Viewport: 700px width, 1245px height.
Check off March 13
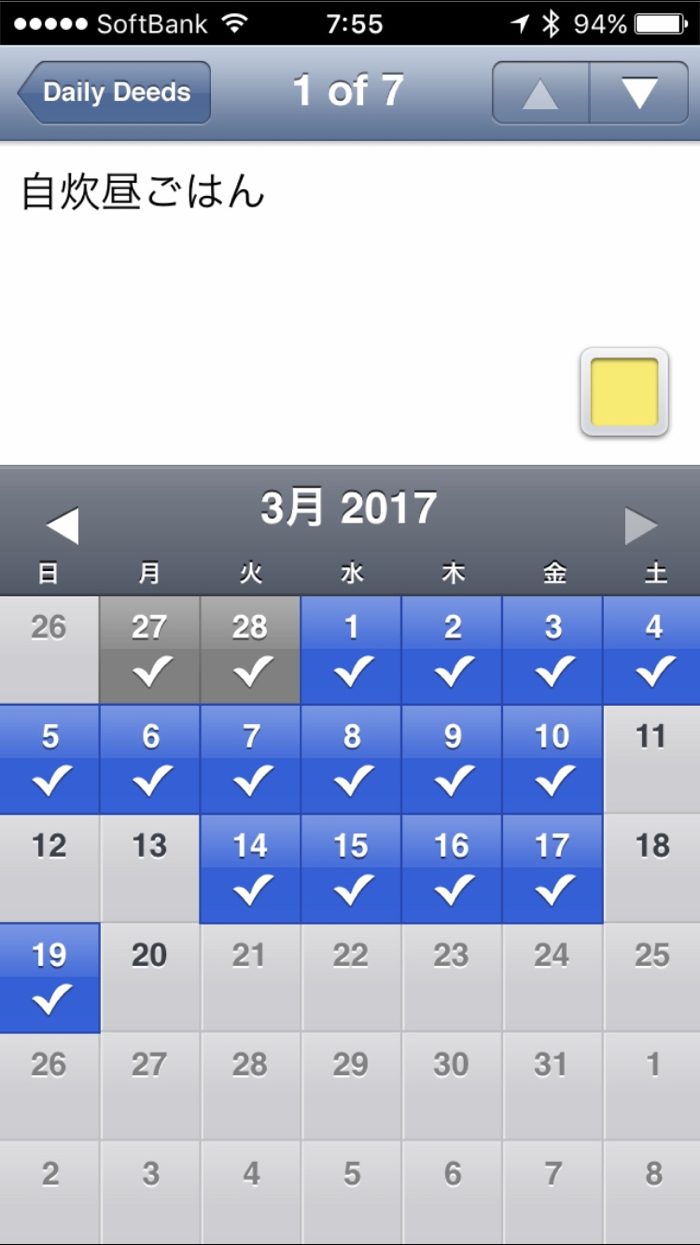pos(150,869)
